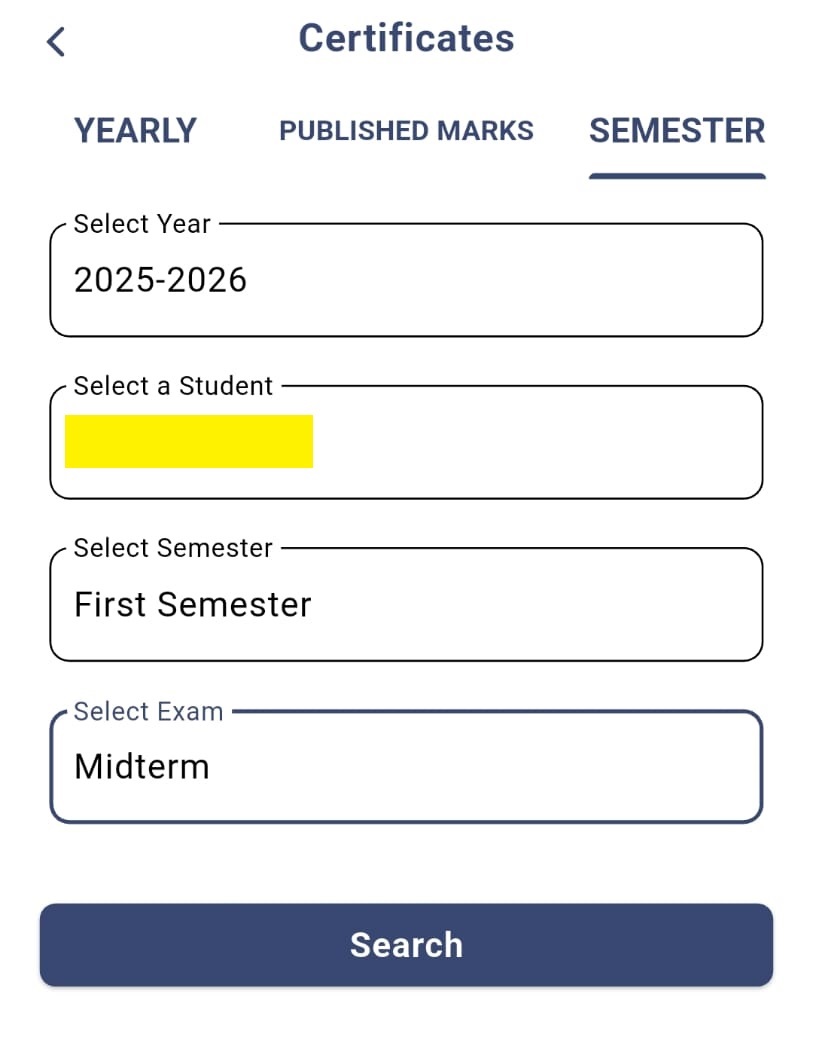The width and height of the screenshot is (813, 1062).
Task: Select the Semester tab
Action: pyautogui.click(x=677, y=131)
